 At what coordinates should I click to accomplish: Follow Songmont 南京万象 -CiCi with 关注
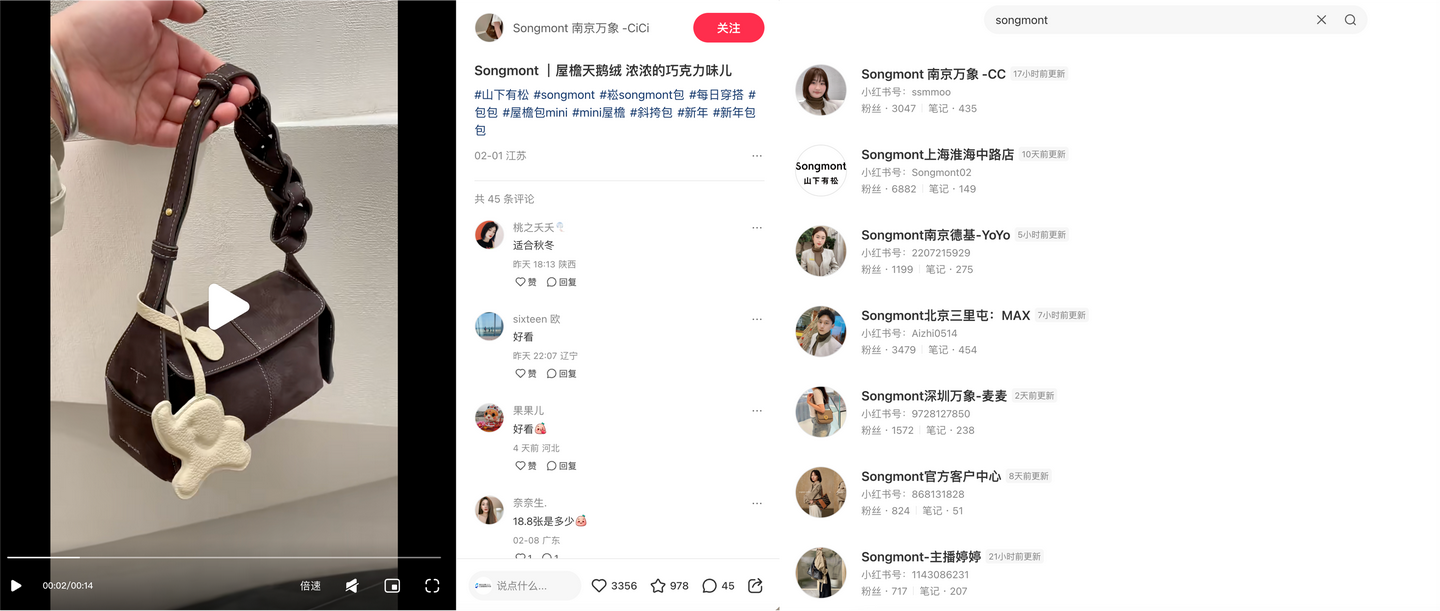click(728, 28)
